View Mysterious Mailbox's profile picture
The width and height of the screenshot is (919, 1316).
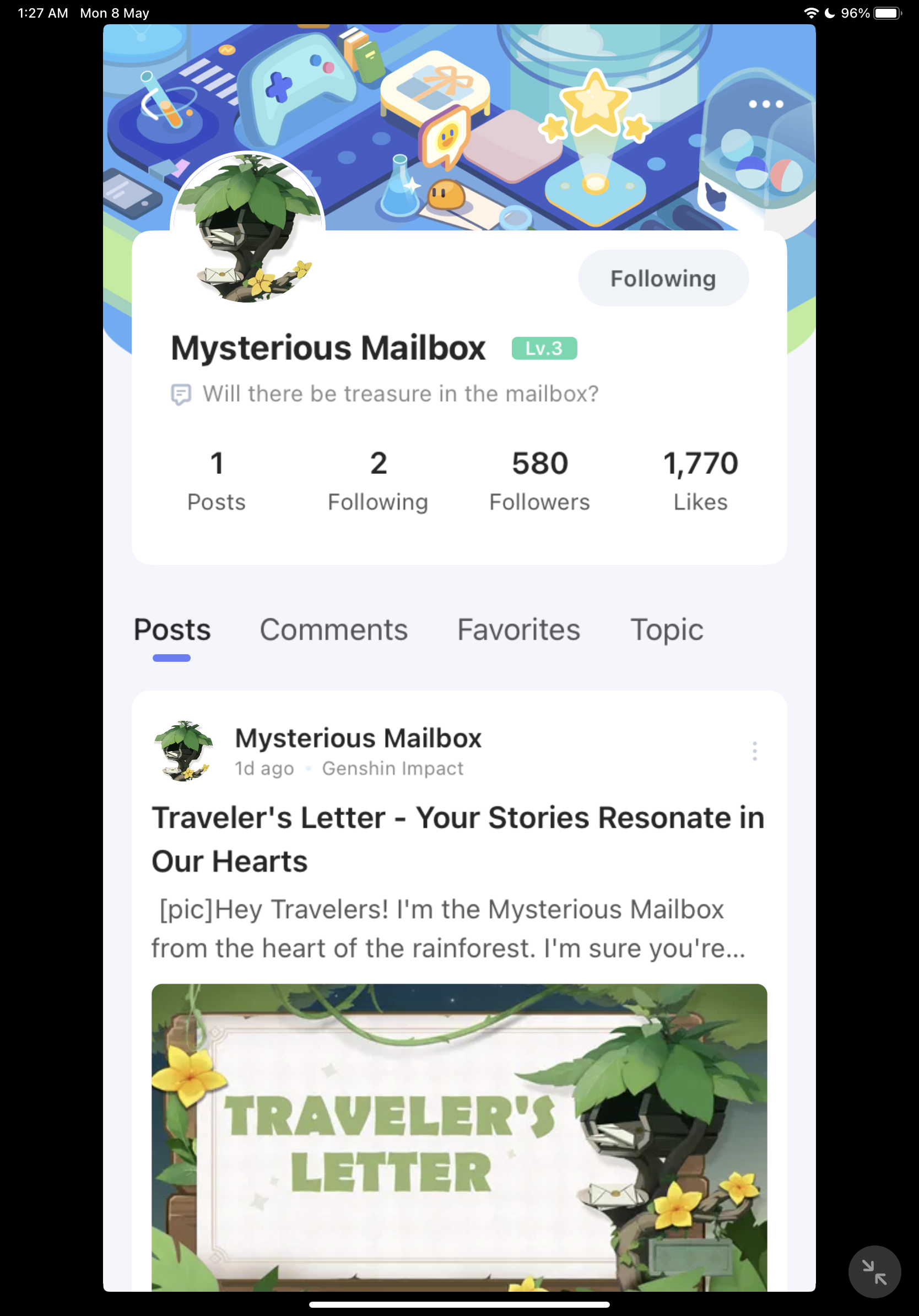point(247,228)
